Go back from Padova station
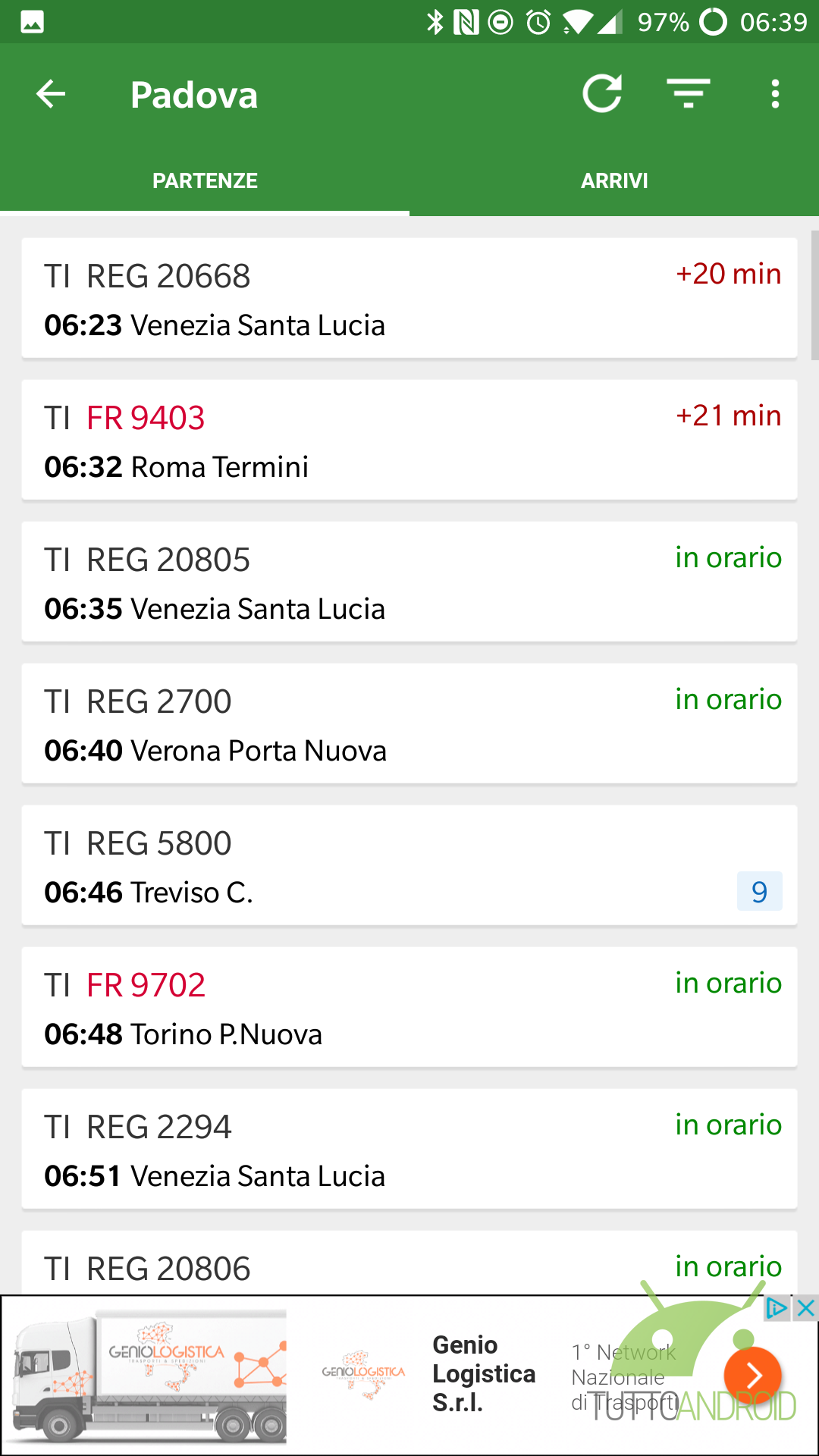Image resolution: width=819 pixels, height=1456 pixels. pyautogui.click(x=51, y=94)
